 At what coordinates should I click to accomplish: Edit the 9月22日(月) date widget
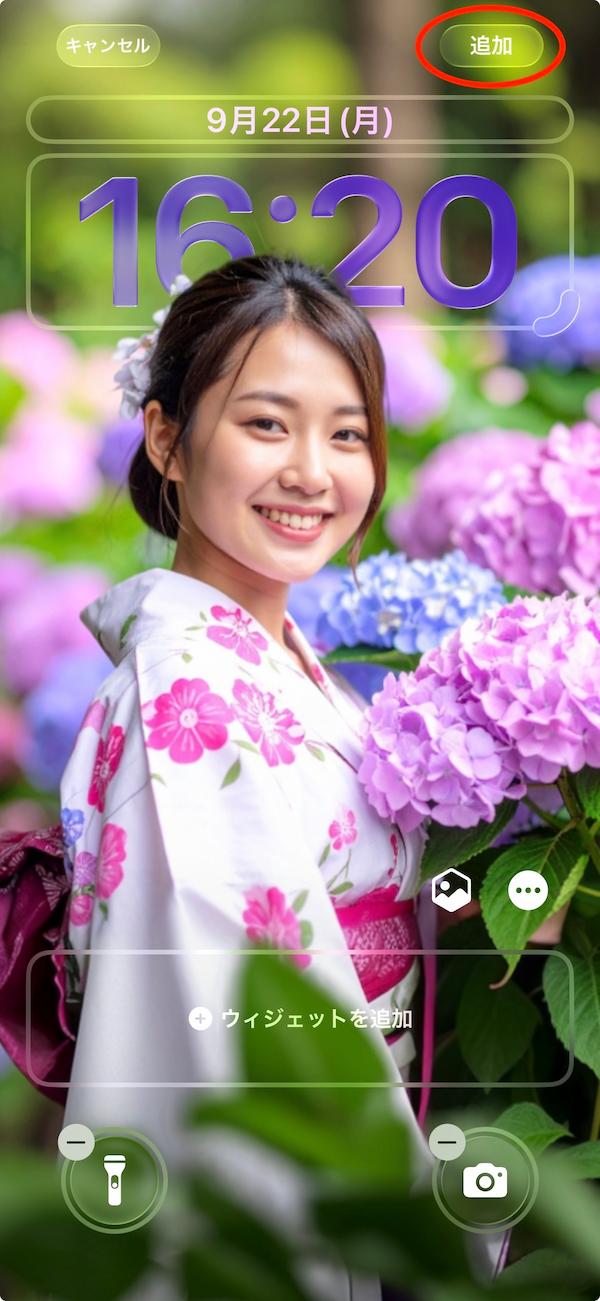(x=300, y=120)
